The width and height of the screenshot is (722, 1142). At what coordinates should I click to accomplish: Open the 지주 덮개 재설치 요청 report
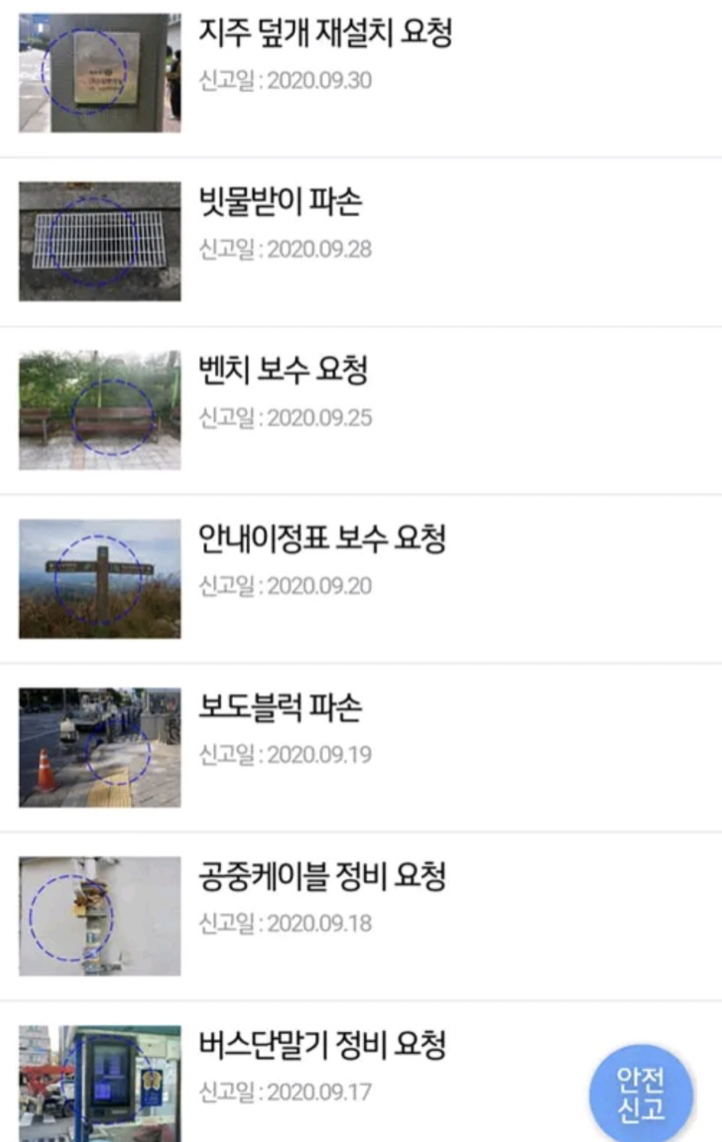coord(325,35)
